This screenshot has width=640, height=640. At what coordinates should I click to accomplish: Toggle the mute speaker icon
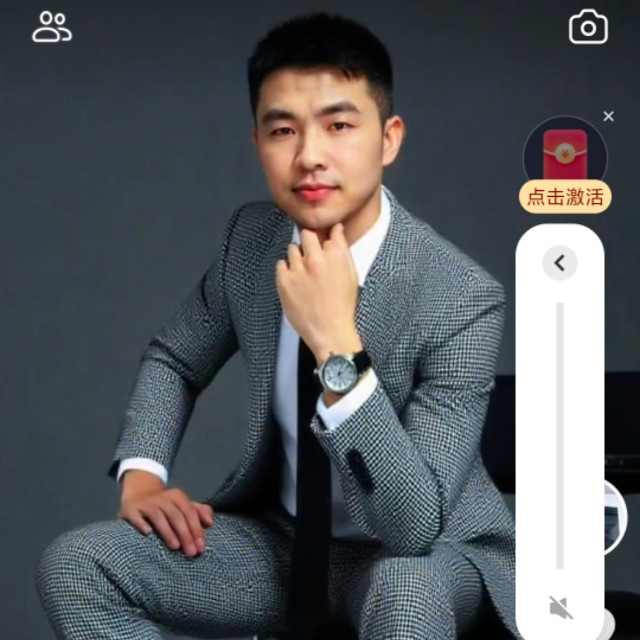point(560,606)
